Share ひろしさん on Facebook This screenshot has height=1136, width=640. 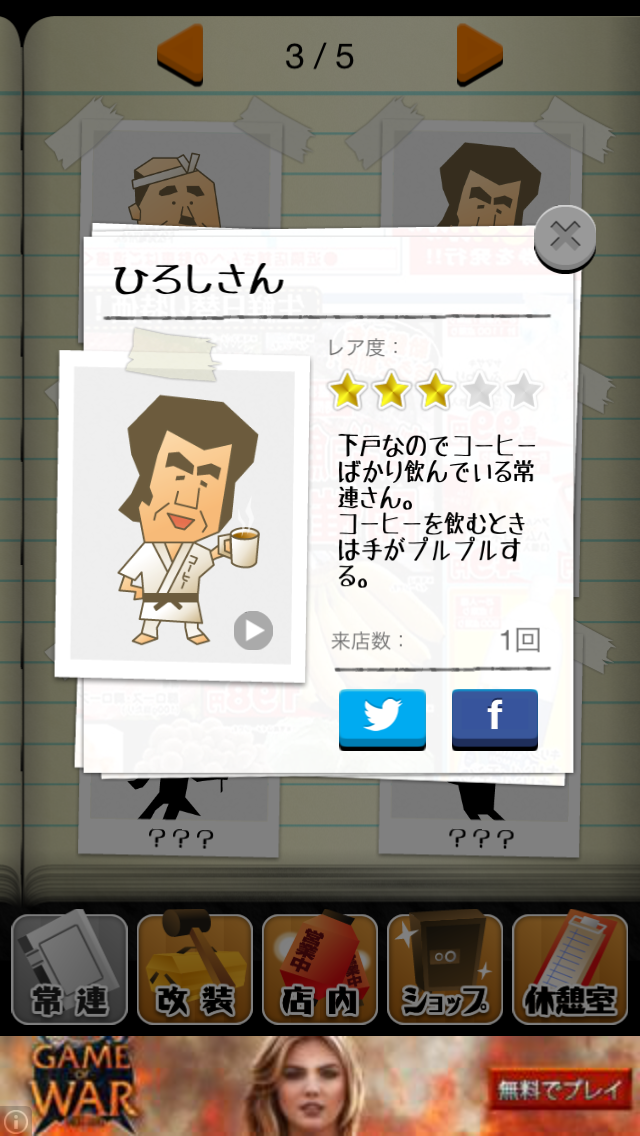pos(494,717)
